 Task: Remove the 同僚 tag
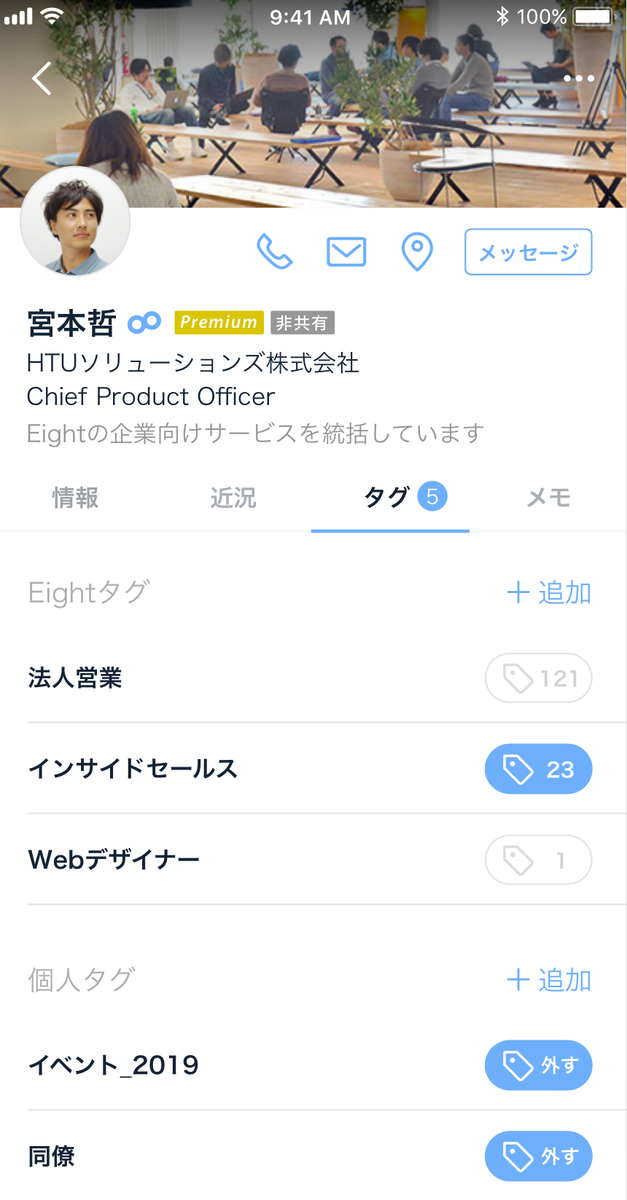pyautogui.click(x=538, y=1157)
